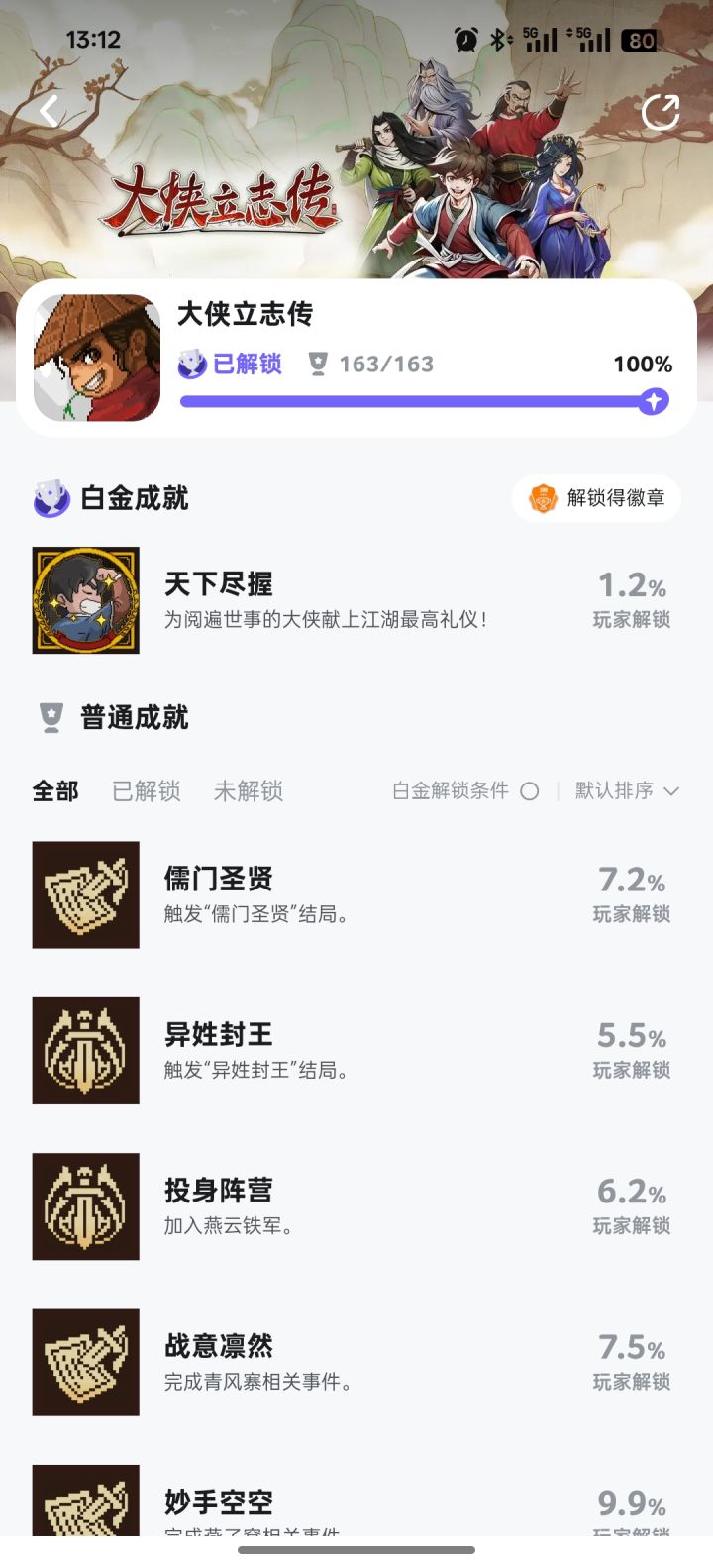This screenshot has height=1568, width=713.
Task: Share this achievements page
Action: [661, 112]
